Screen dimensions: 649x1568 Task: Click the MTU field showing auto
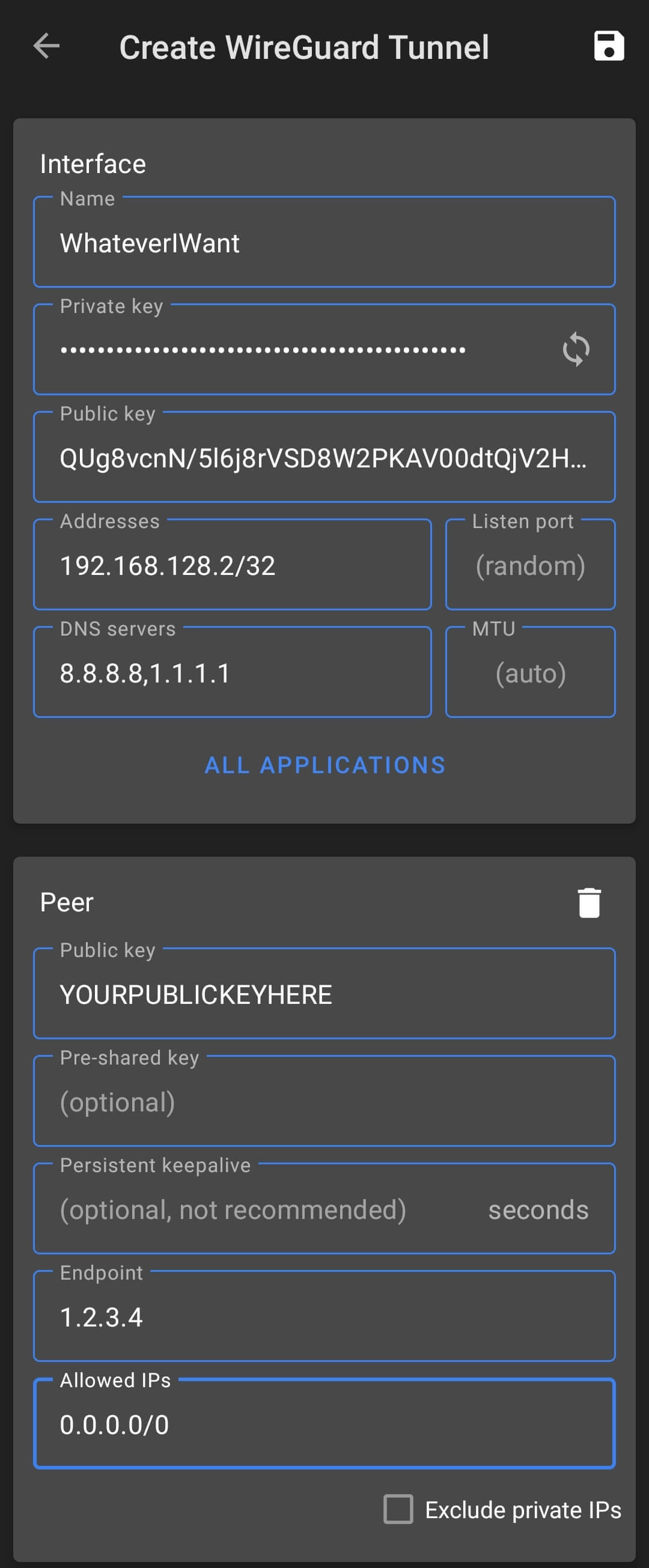[529, 673]
